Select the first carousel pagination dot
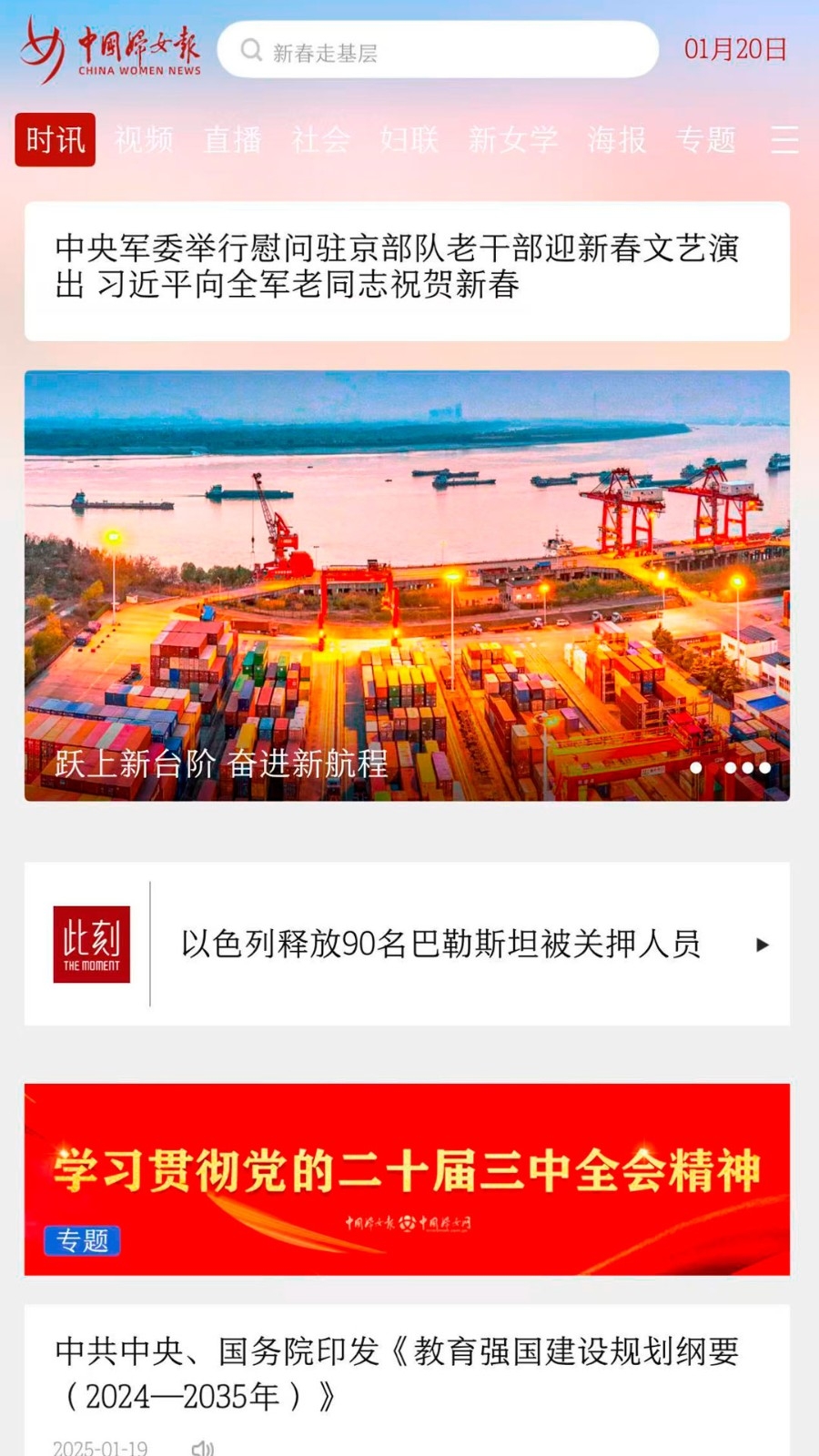819x1456 pixels. (696, 769)
